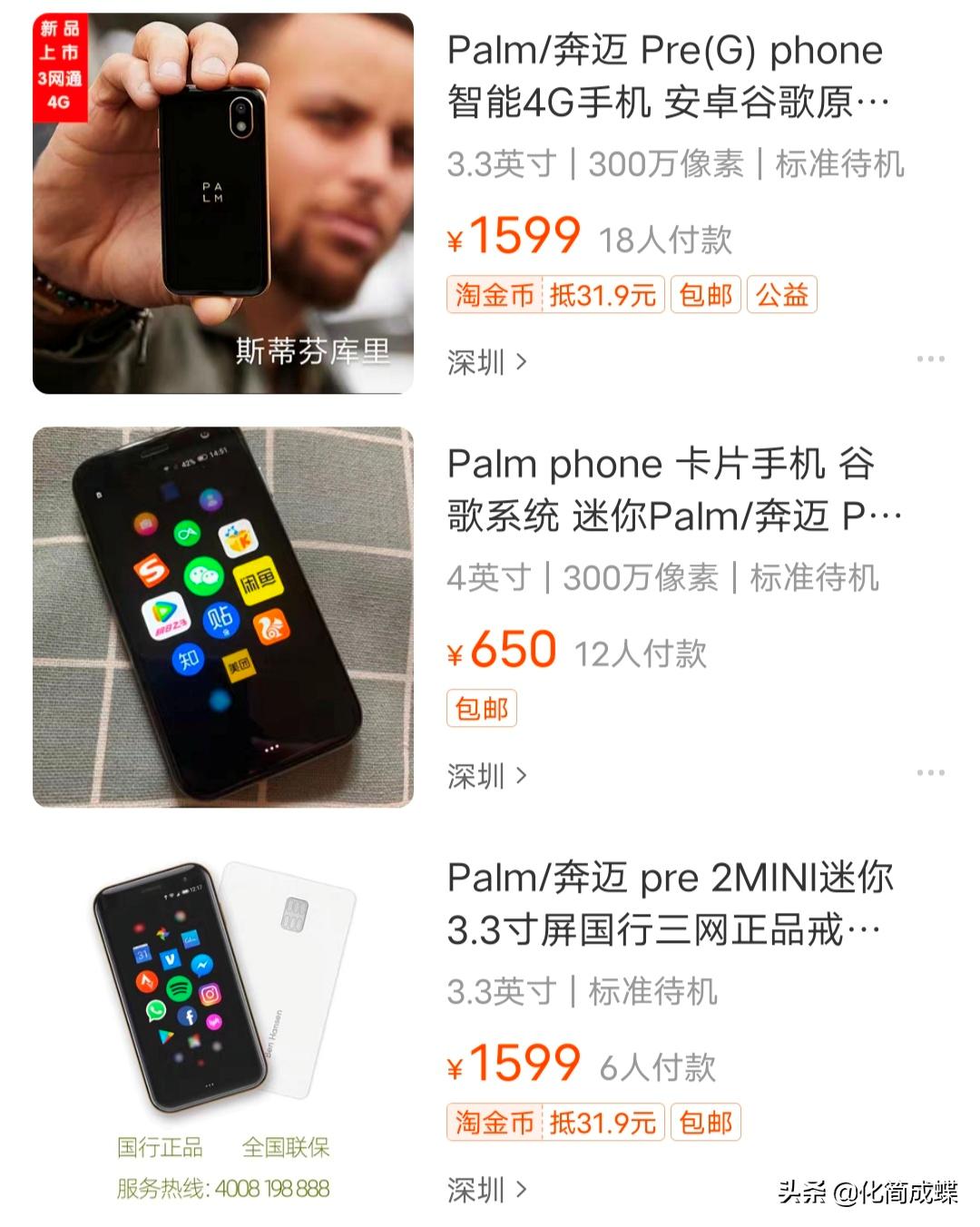The height and width of the screenshot is (1227, 980).
Task: Select the Sogou Input icon
Action: click(153, 572)
